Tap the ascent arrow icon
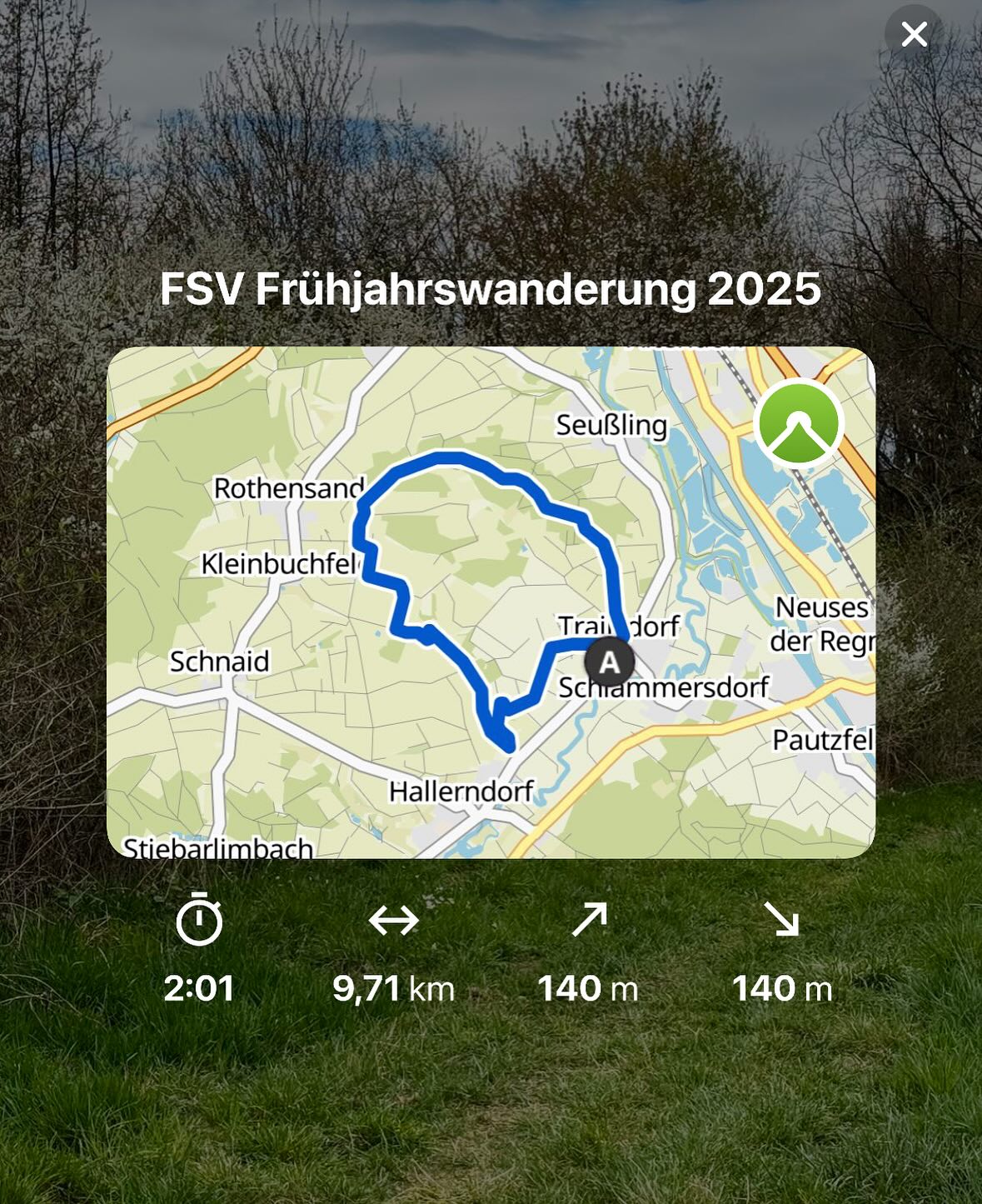Viewport: 982px width, 1204px height. [589, 921]
